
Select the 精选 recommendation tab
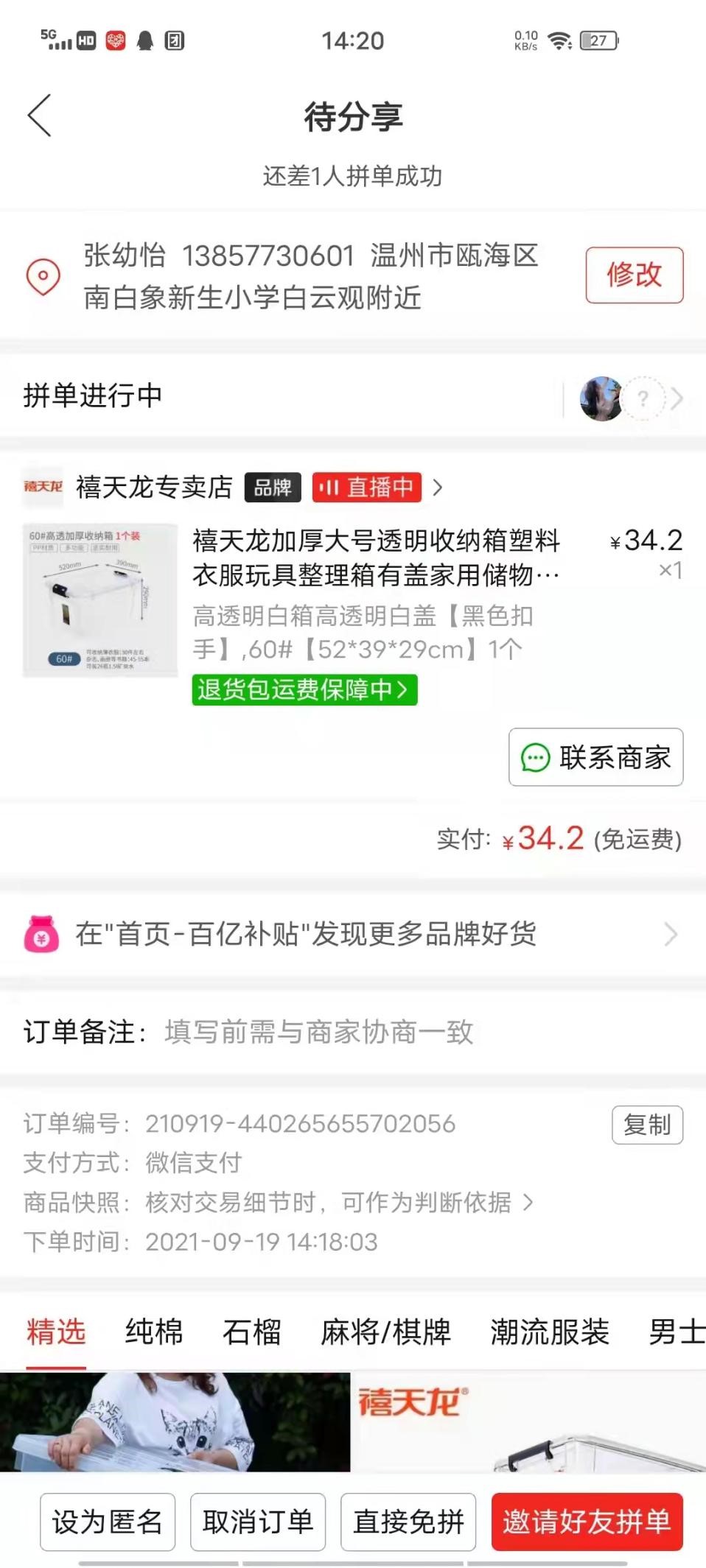(56, 1332)
